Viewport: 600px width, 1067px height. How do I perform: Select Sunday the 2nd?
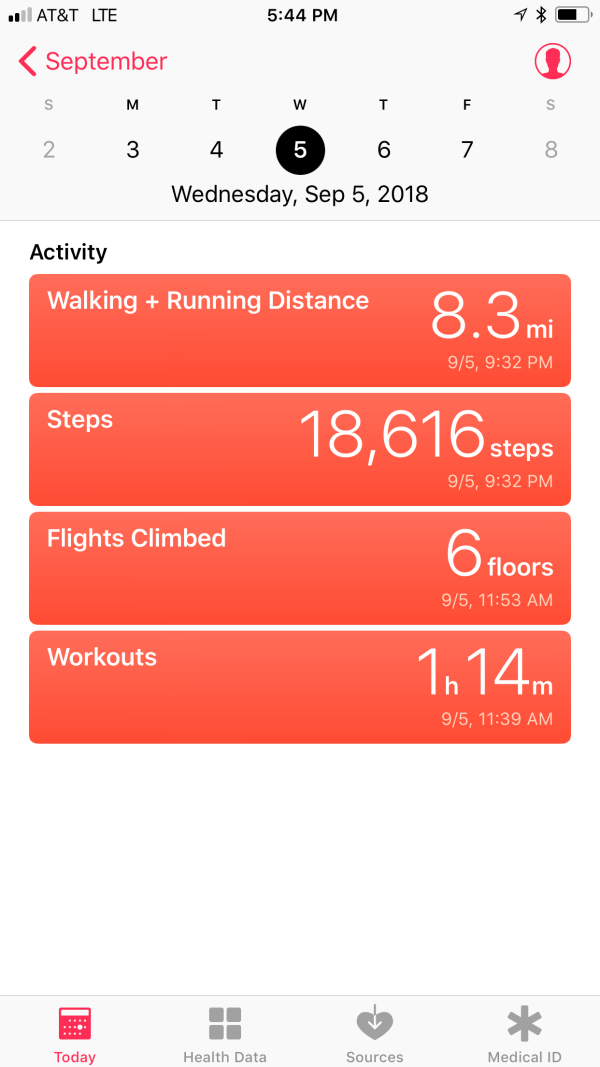49,151
